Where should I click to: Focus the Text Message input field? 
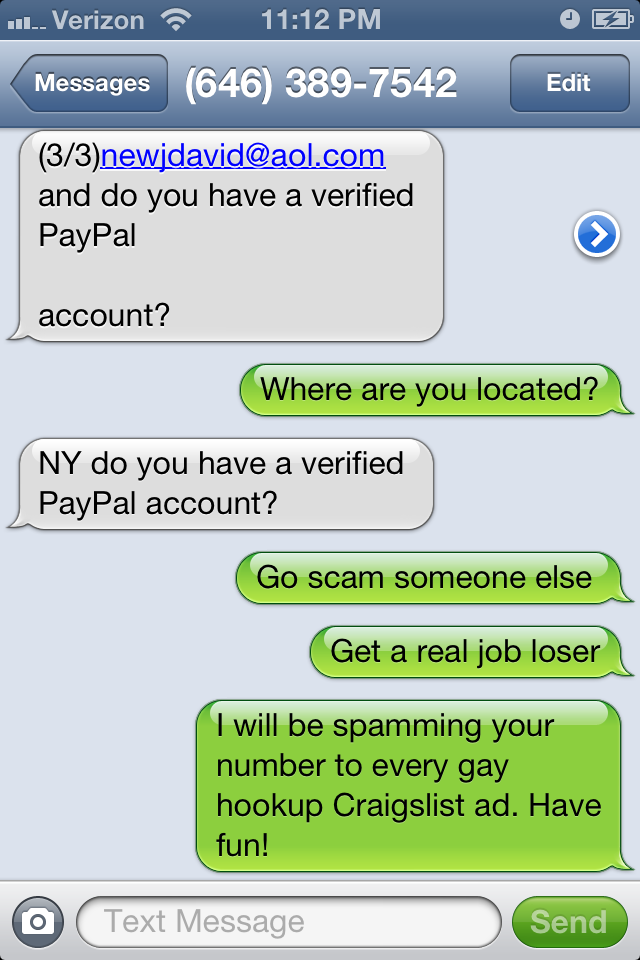click(x=288, y=921)
